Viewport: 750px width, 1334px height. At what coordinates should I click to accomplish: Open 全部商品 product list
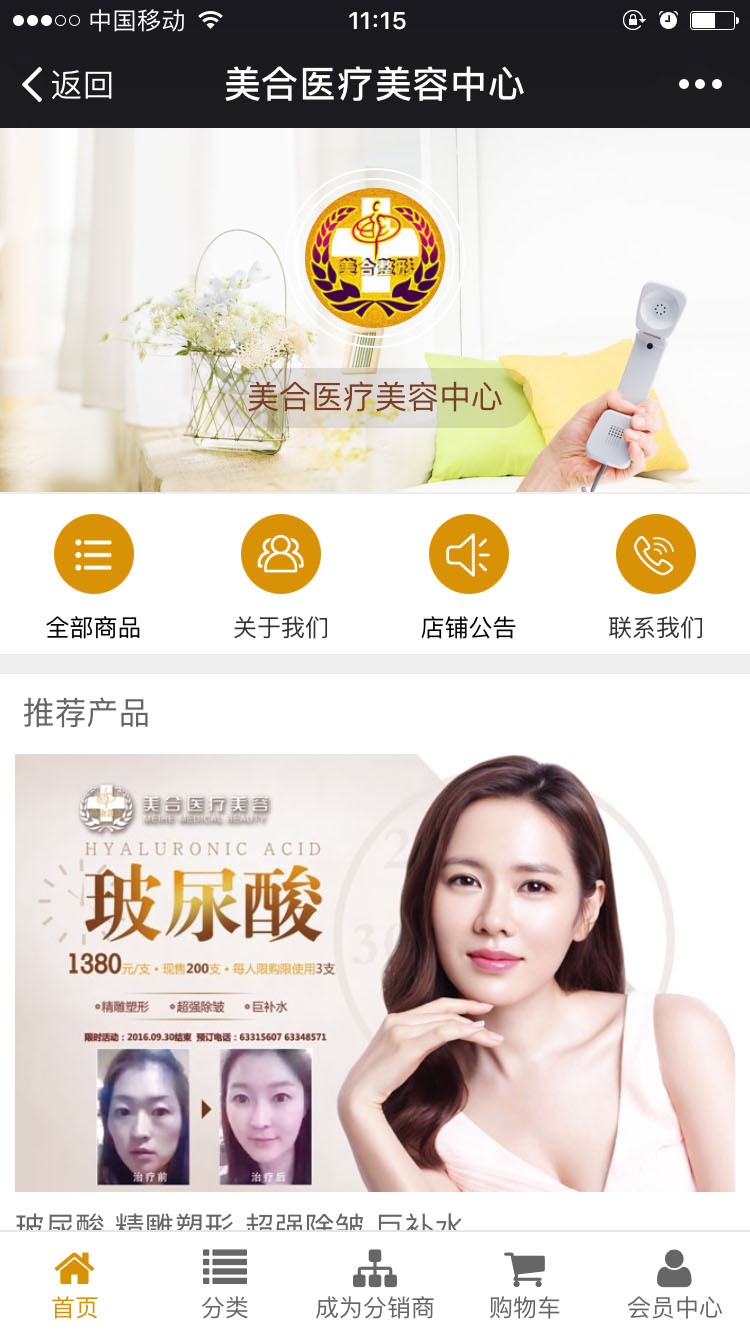click(x=94, y=577)
